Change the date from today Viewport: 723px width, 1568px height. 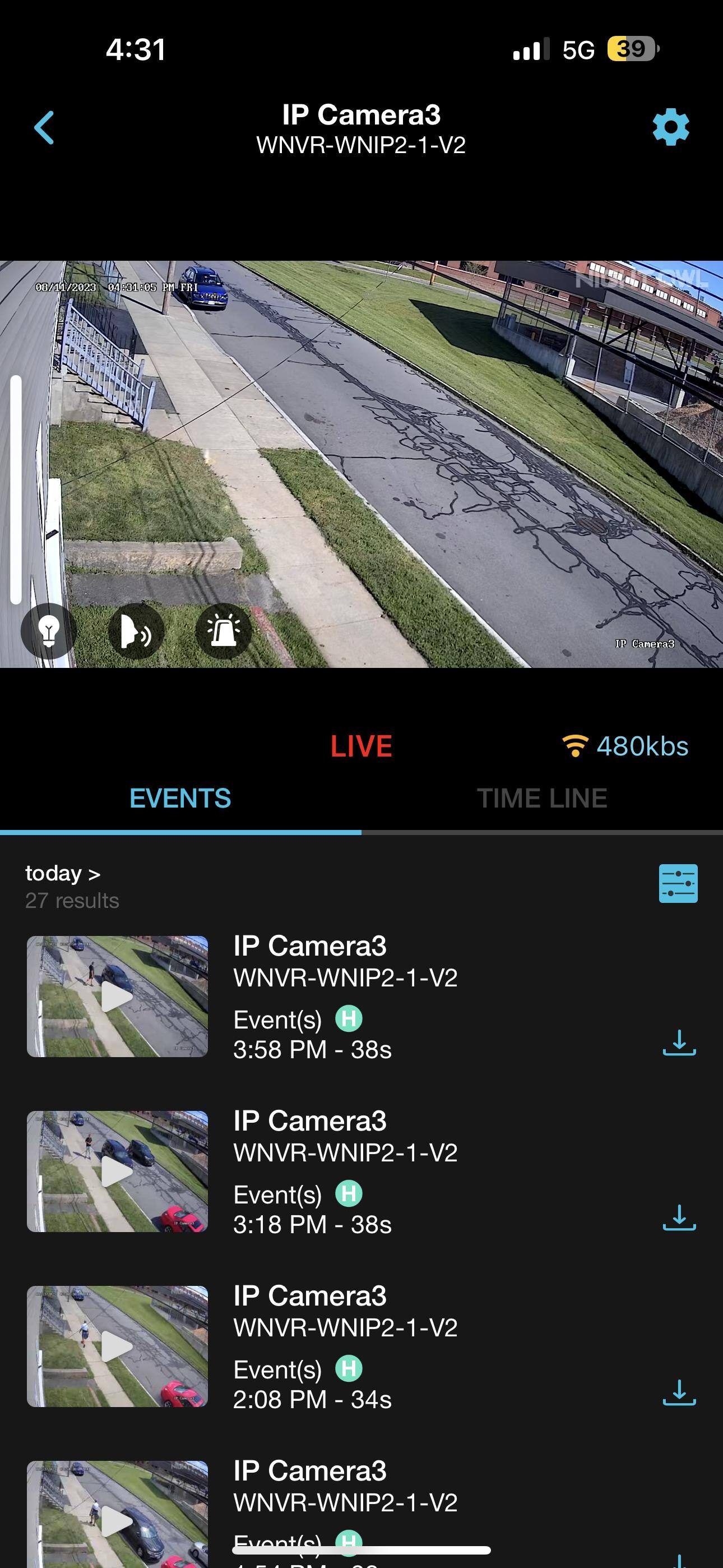[63, 874]
